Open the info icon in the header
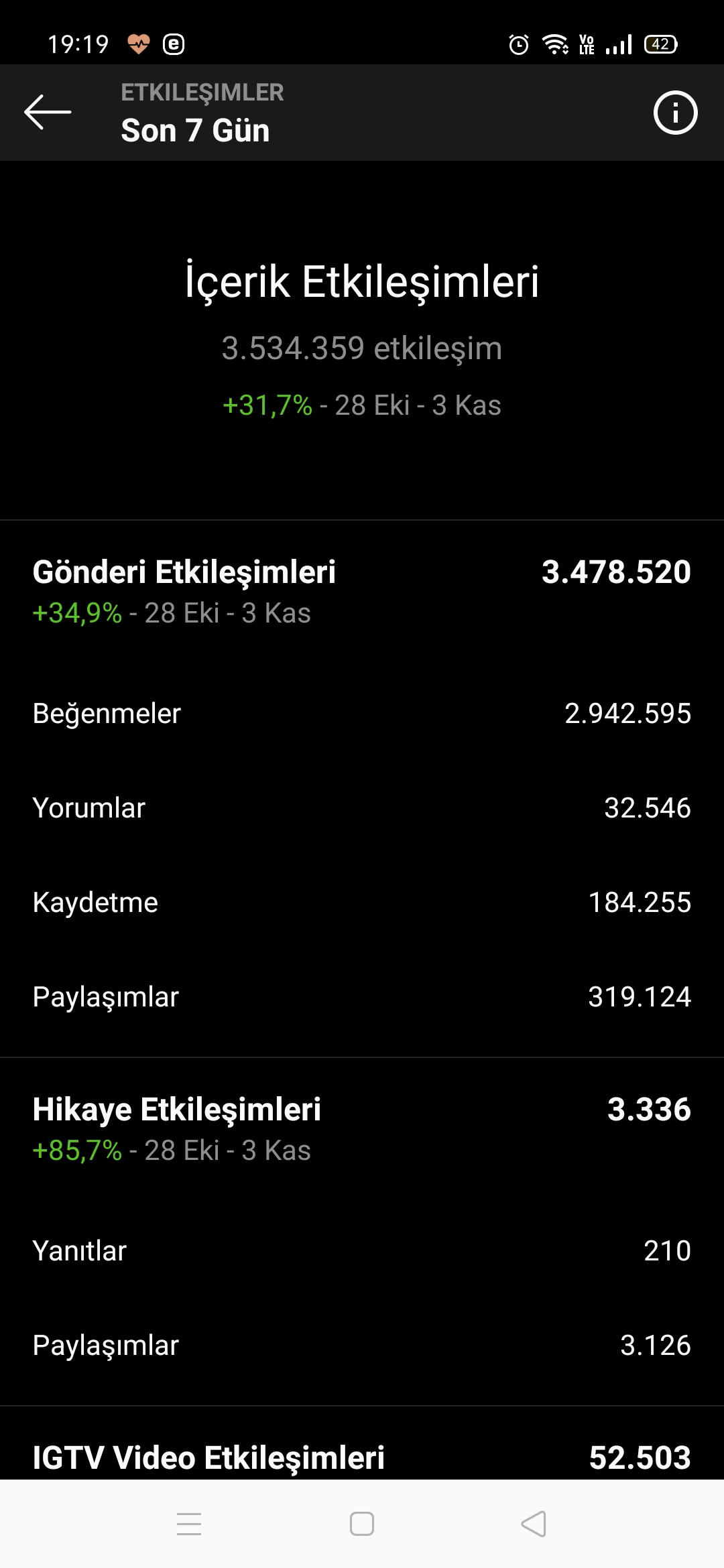Viewport: 724px width, 1568px height. [675, 113]
